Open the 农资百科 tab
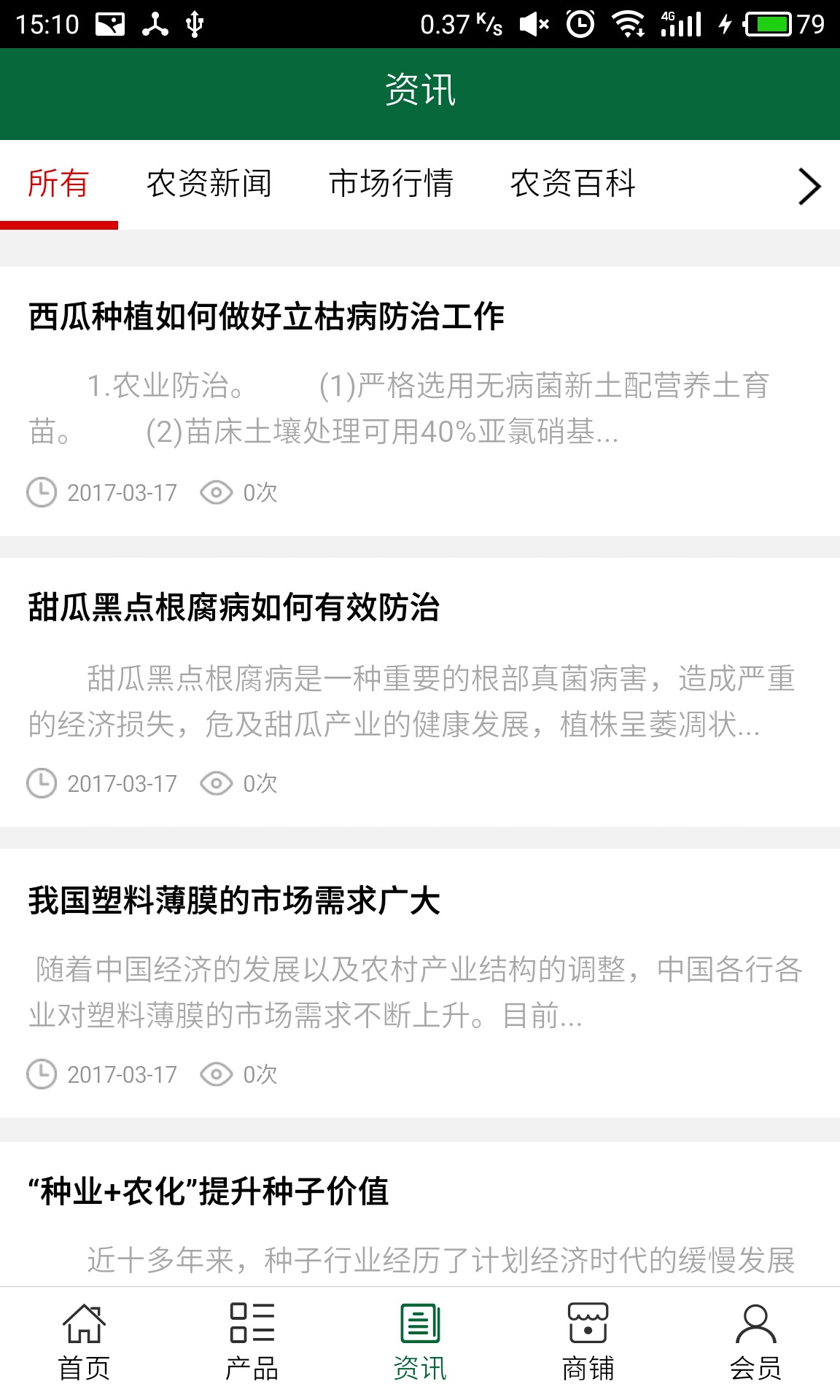The image size is (840, 1400). (572, 184)
